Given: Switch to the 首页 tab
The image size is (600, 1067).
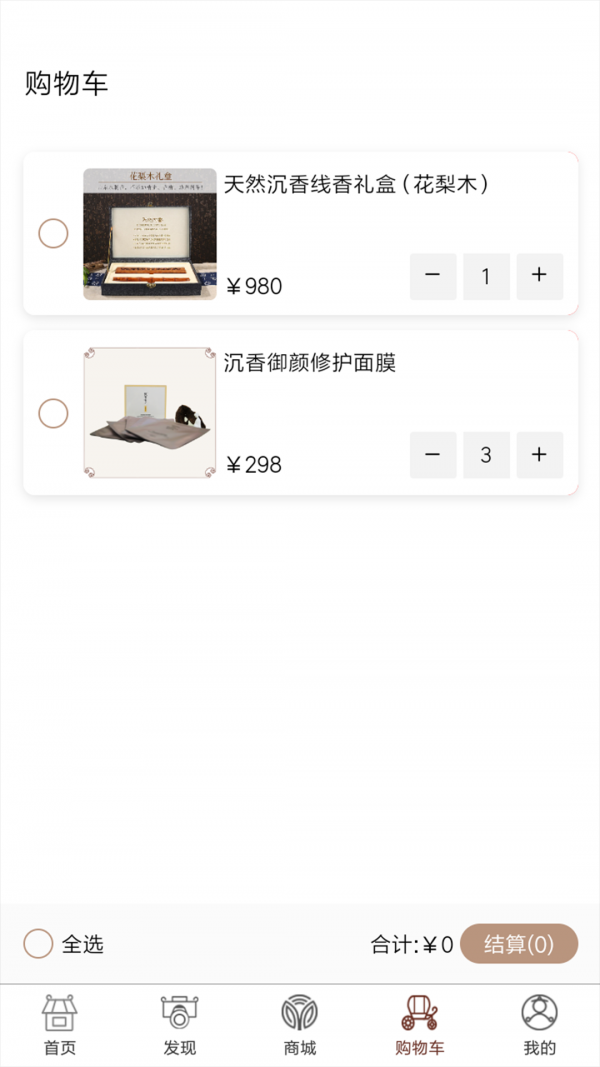Looking at the screenshot, I should coord(60,1025).
